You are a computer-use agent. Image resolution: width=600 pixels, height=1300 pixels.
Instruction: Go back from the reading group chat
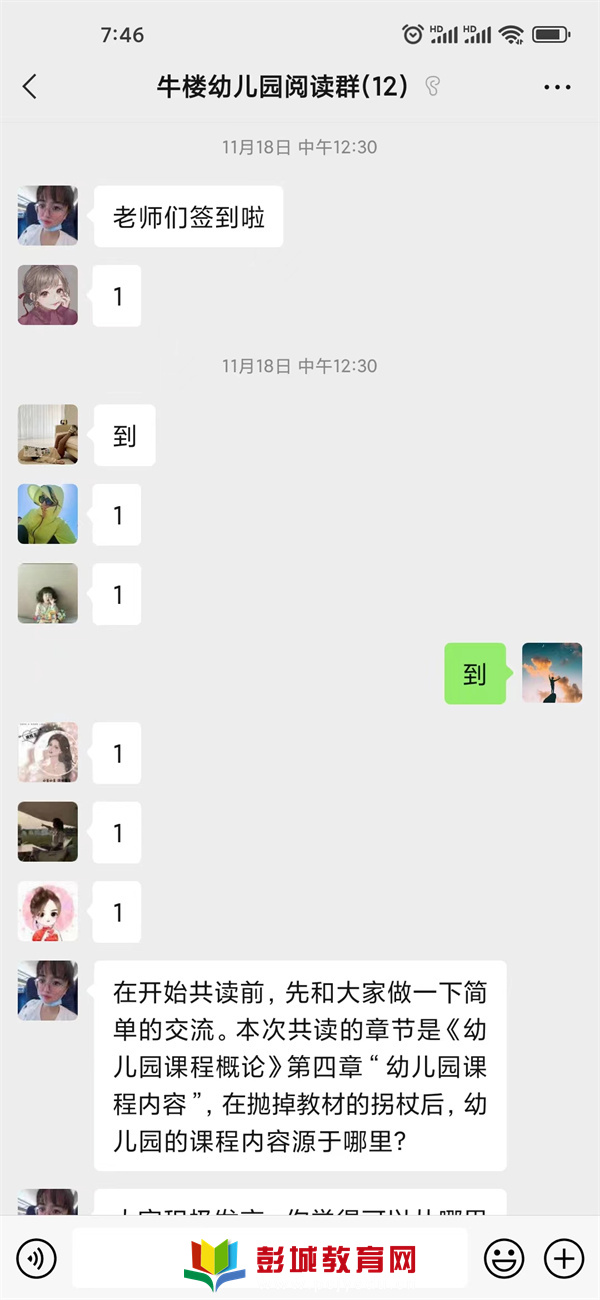point(30,87)
